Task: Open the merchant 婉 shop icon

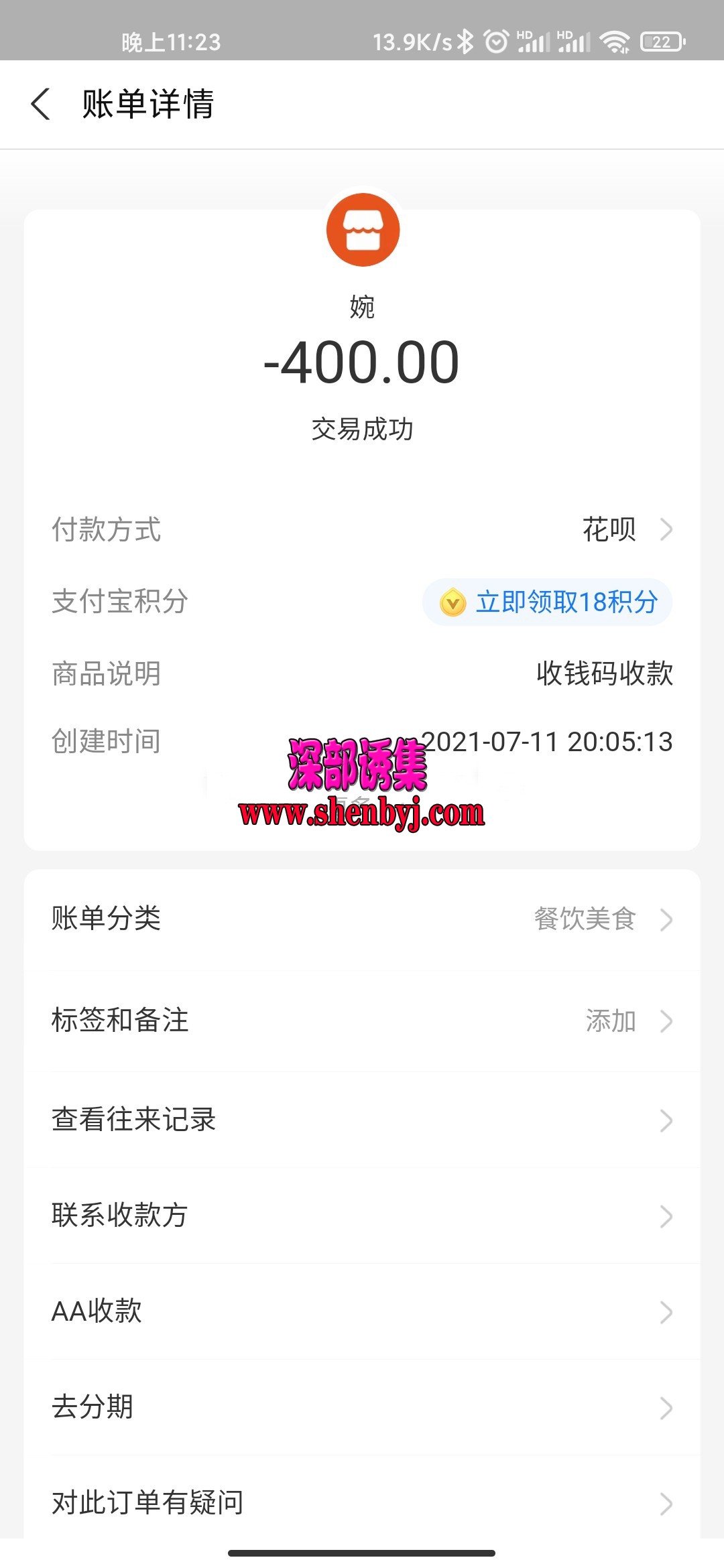Action: (x=363, y=230)
